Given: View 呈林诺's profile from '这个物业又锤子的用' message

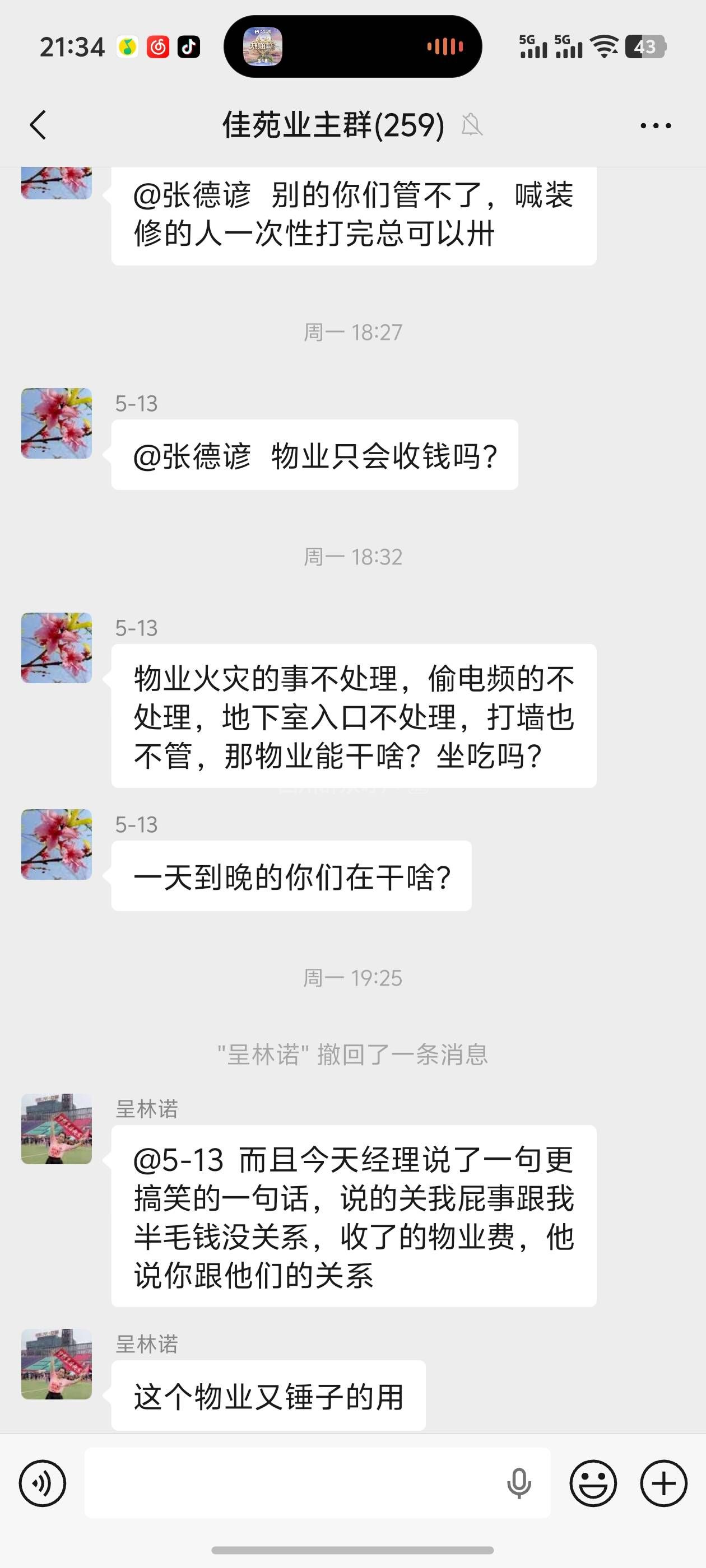Looking at the screenshot, I should click(57, 1364).
